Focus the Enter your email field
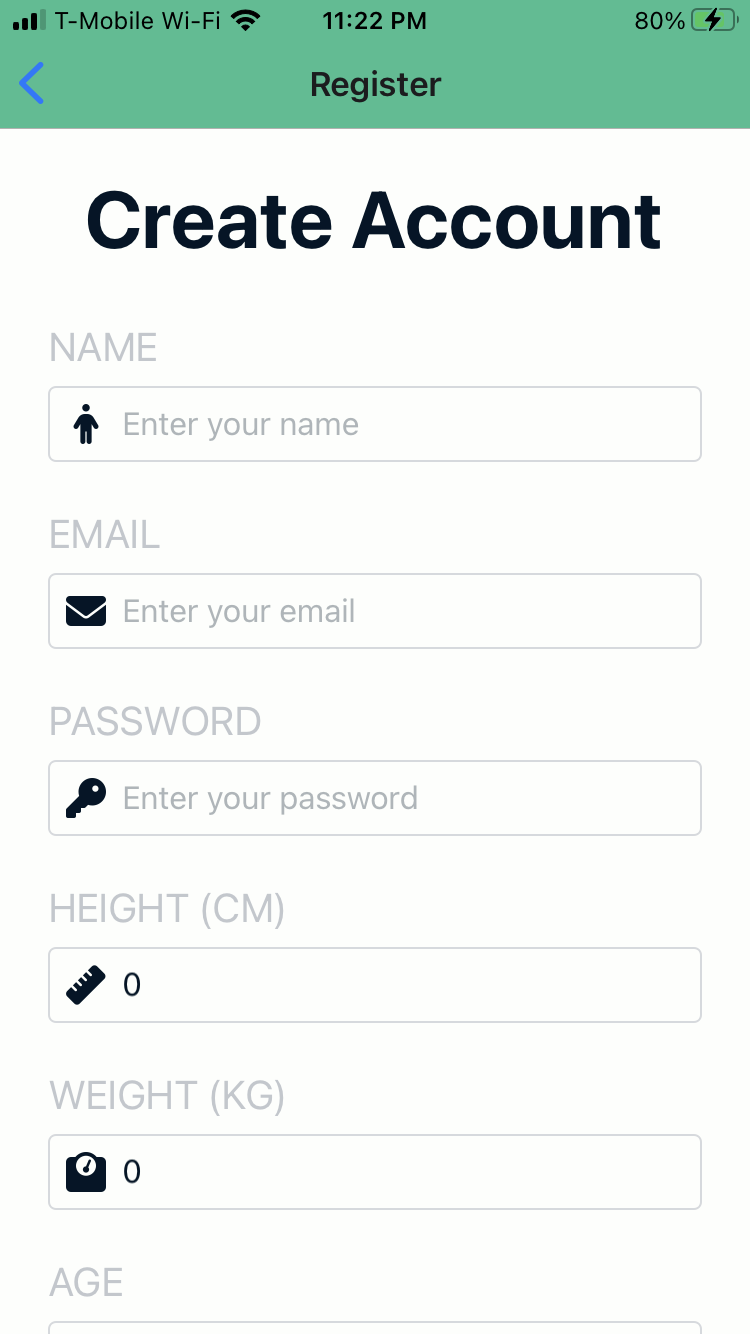The width and height of the screenshot is (750, 1334). coord(375,611)
